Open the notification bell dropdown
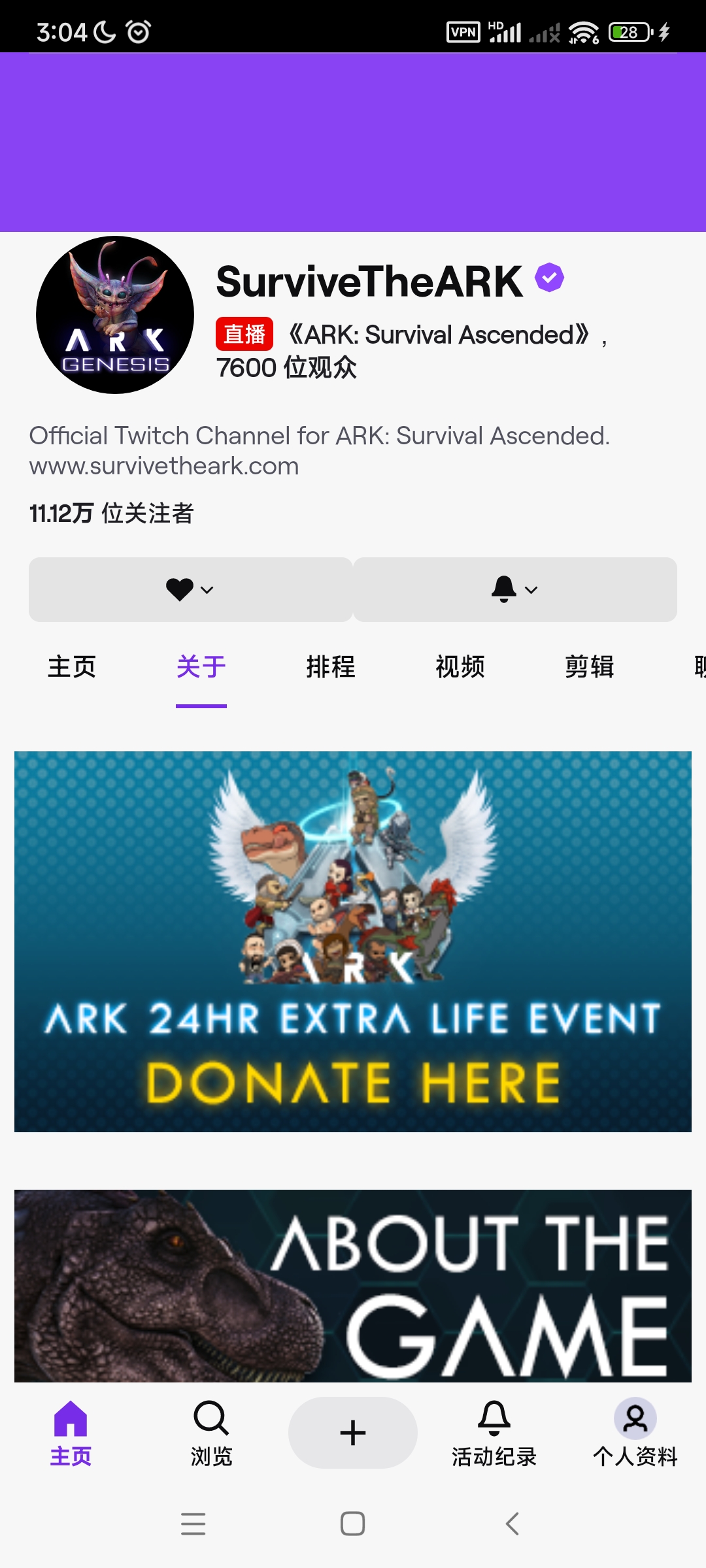Screen dimensions: 706x1568 514,589
